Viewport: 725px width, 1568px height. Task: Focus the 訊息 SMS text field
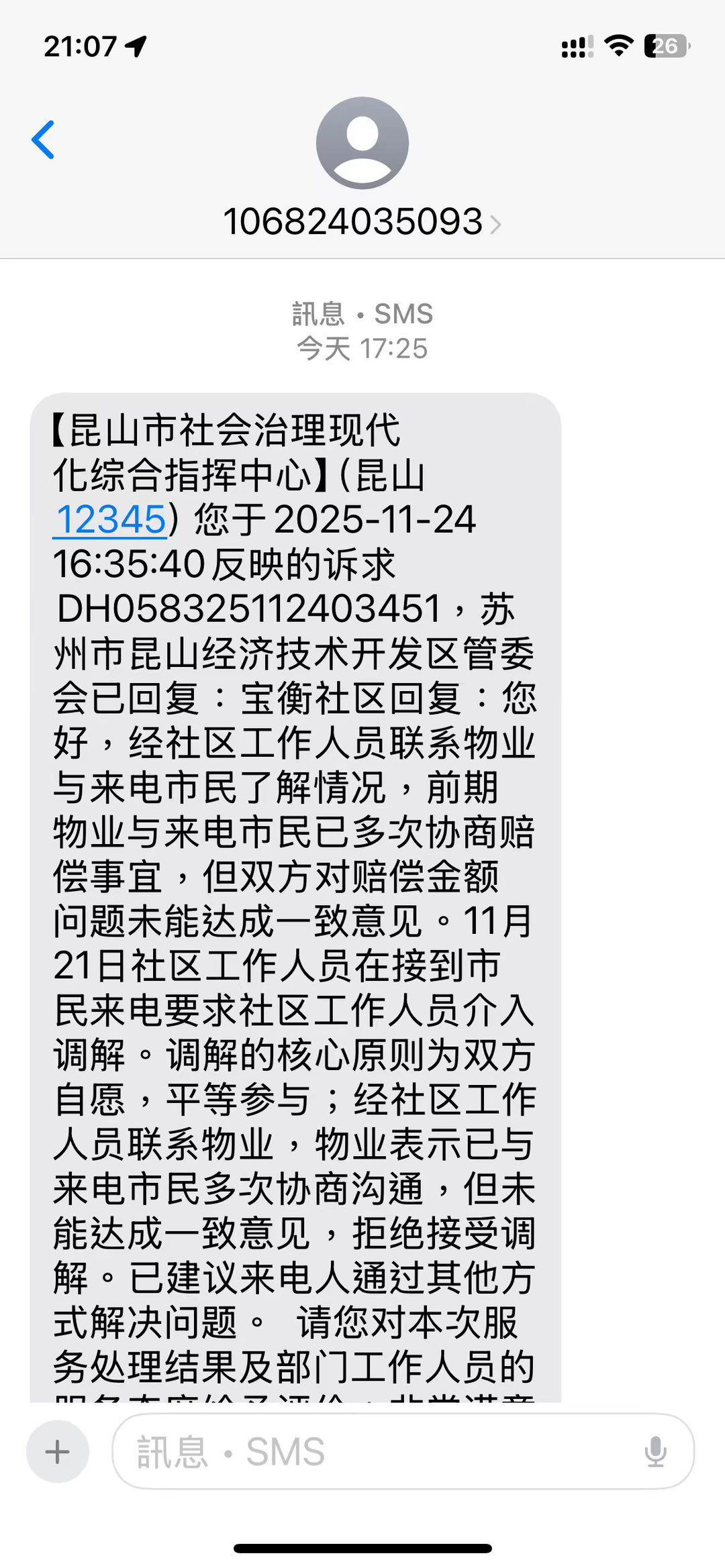coord(376,1452)
